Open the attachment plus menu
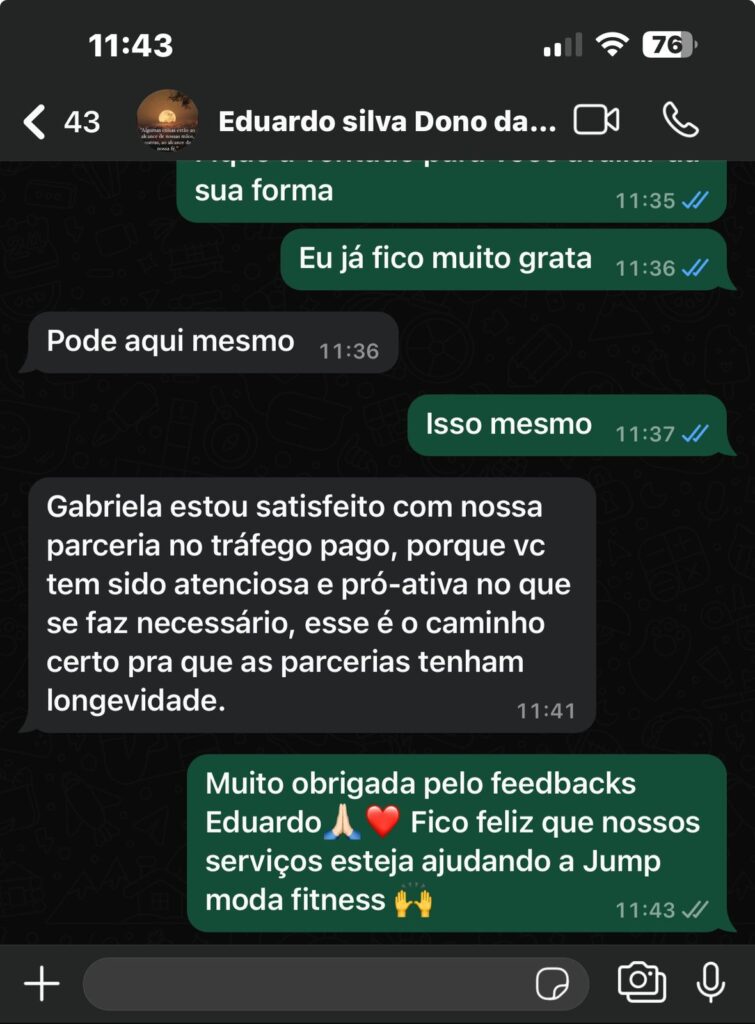This screenshot has width=755, height=1024. coord(41,984)
